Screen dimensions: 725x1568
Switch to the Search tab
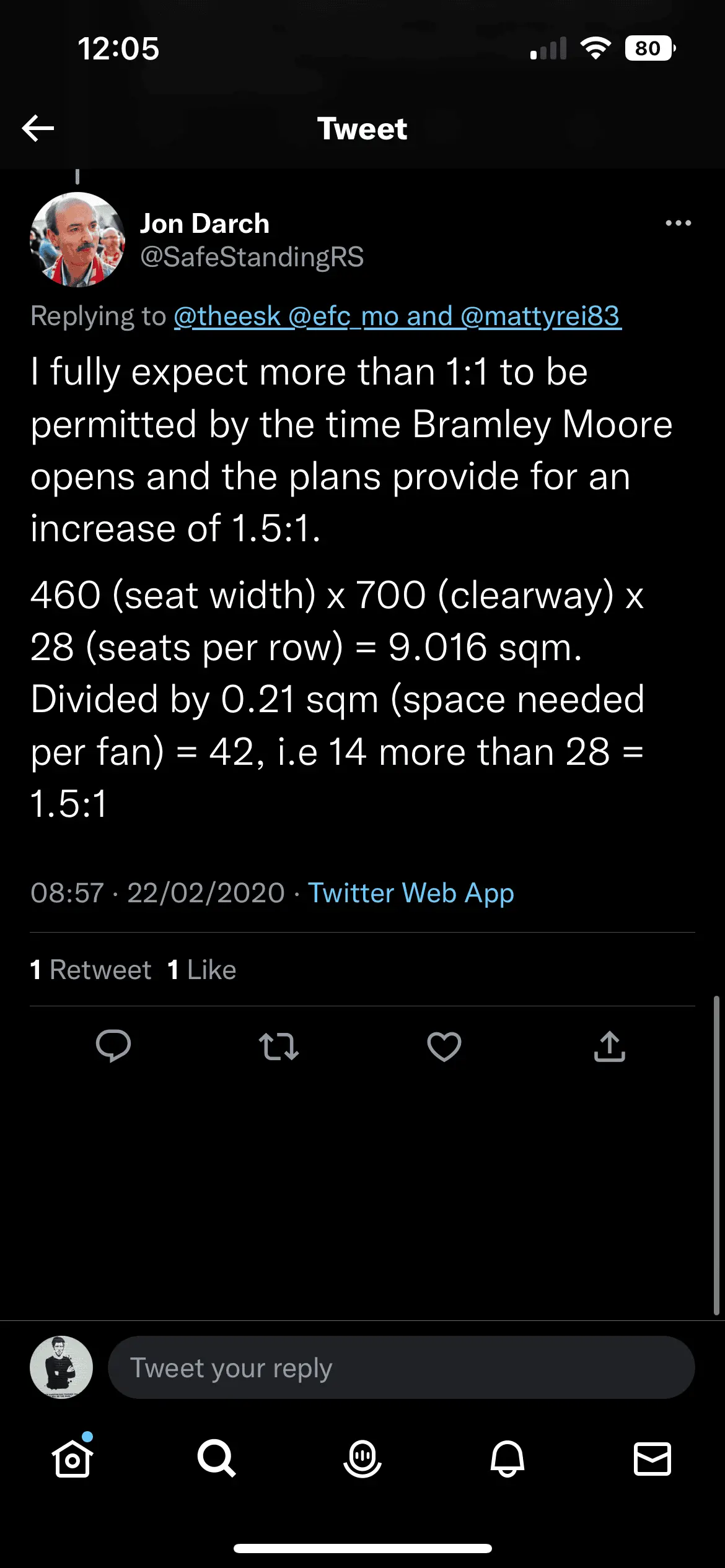(217, 1459)
